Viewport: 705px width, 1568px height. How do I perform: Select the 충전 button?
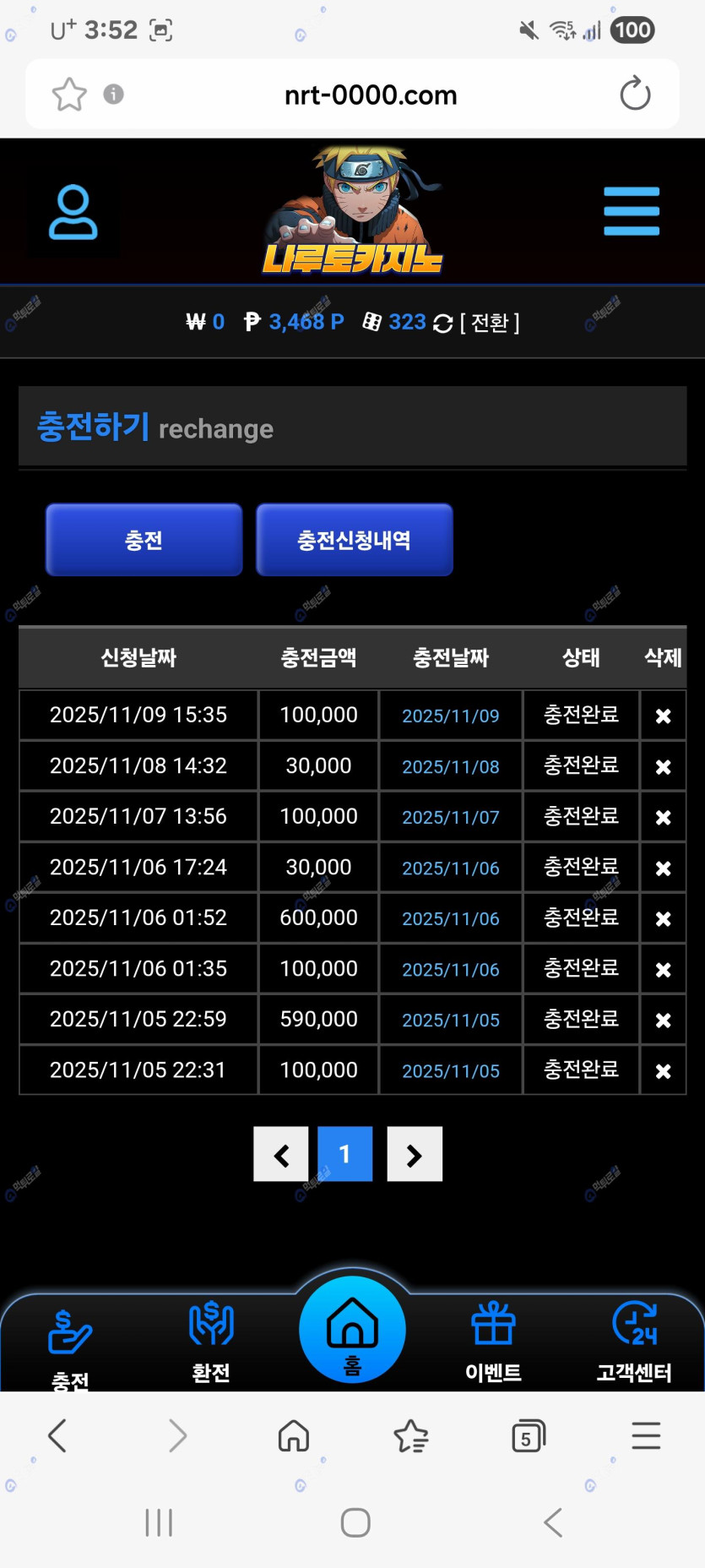(x=144, y=540)
